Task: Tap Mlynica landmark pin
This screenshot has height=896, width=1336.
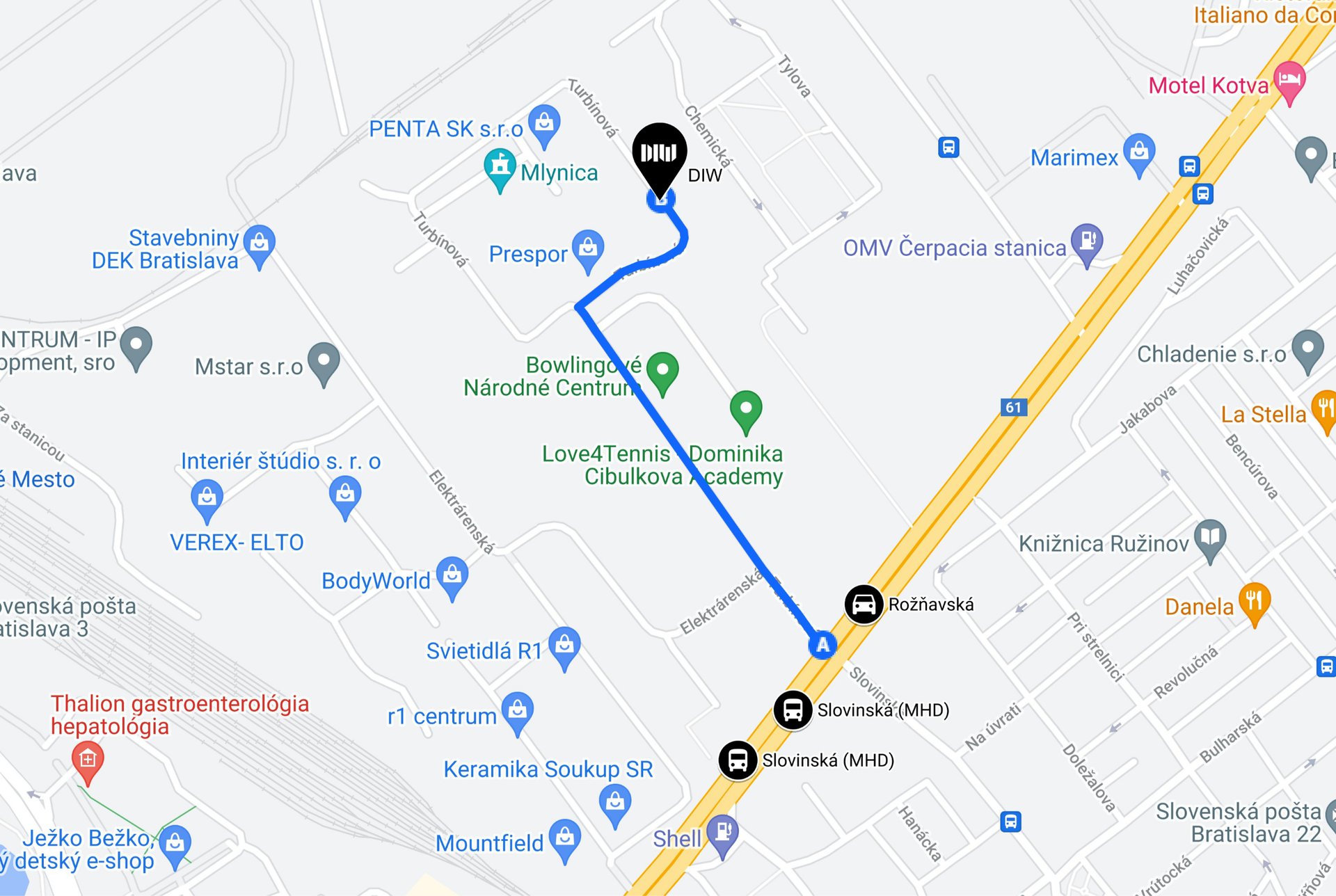Action: tap(500, 167)
